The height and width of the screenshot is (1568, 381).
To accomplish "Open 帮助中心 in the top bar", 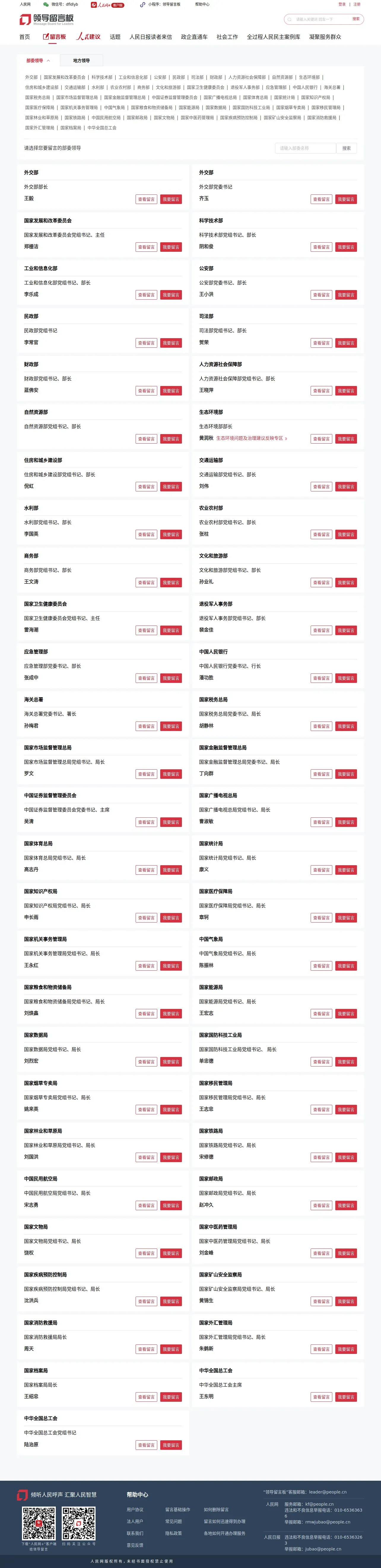I will click(x=202, y=4).
